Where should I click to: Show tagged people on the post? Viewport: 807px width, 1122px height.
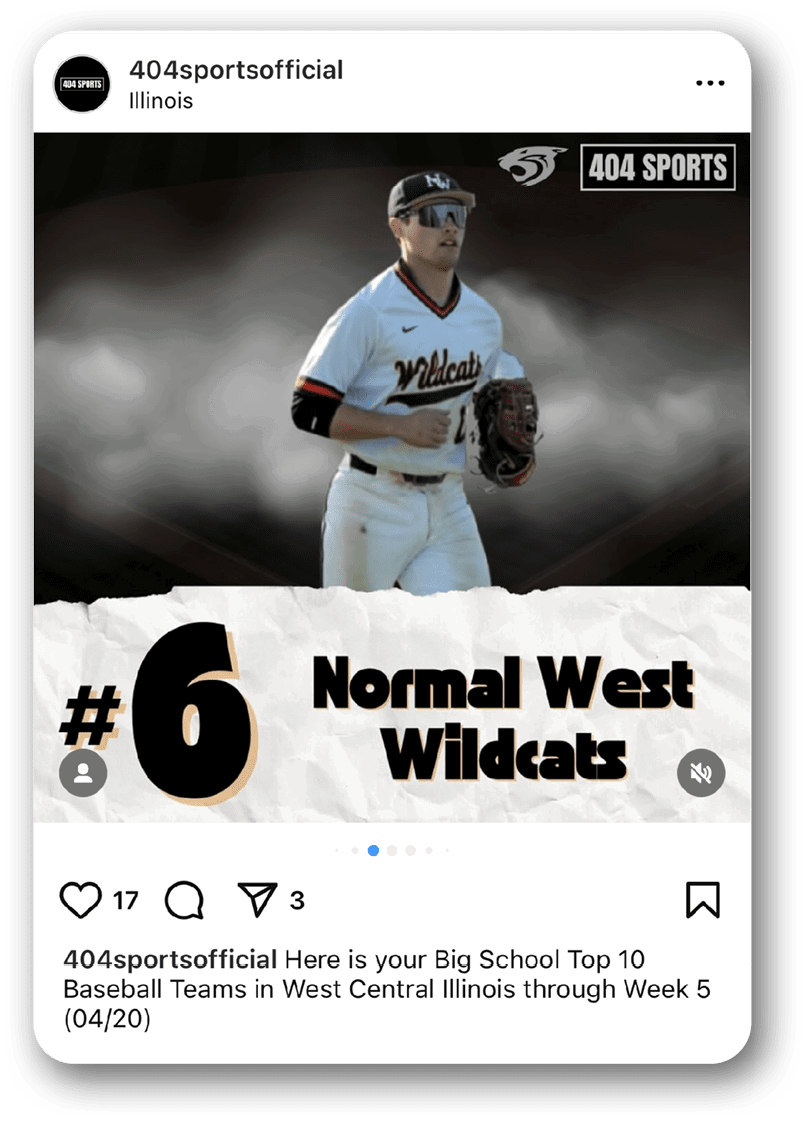[x=84, y=773]
